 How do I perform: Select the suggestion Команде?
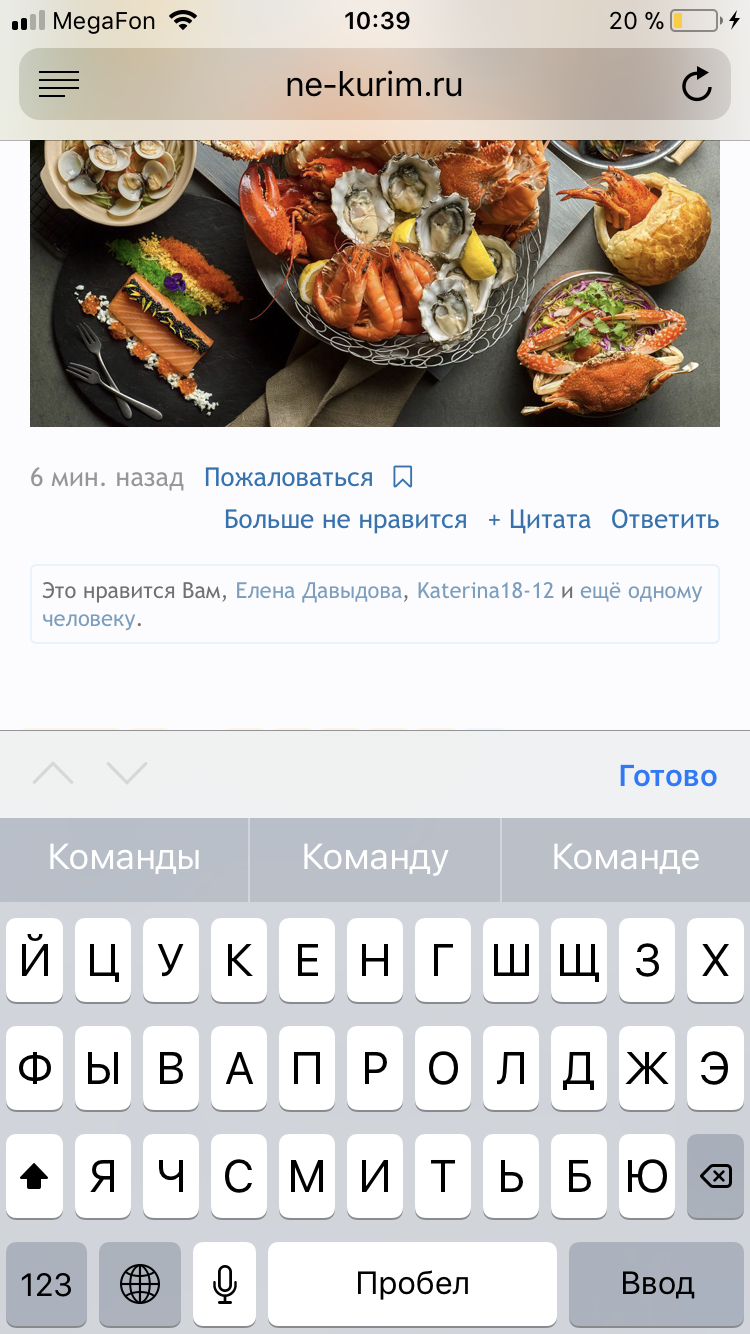[x=625, y=858]
